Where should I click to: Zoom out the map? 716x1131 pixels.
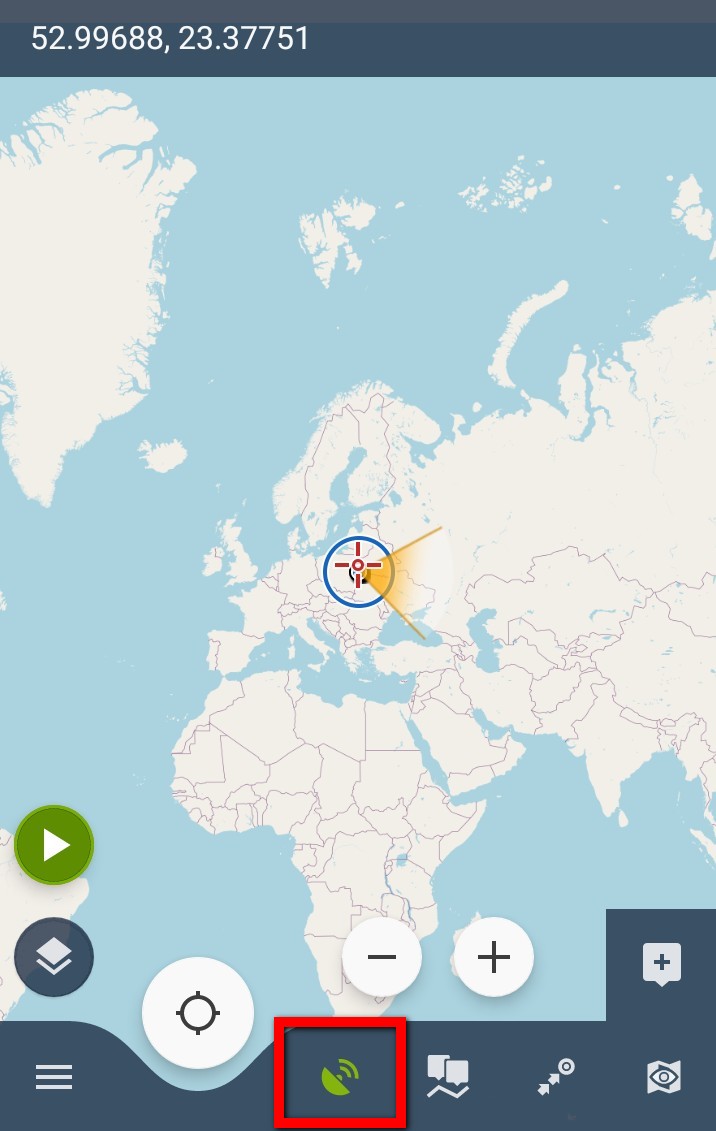pyautogui.click(x=381, y=957)
